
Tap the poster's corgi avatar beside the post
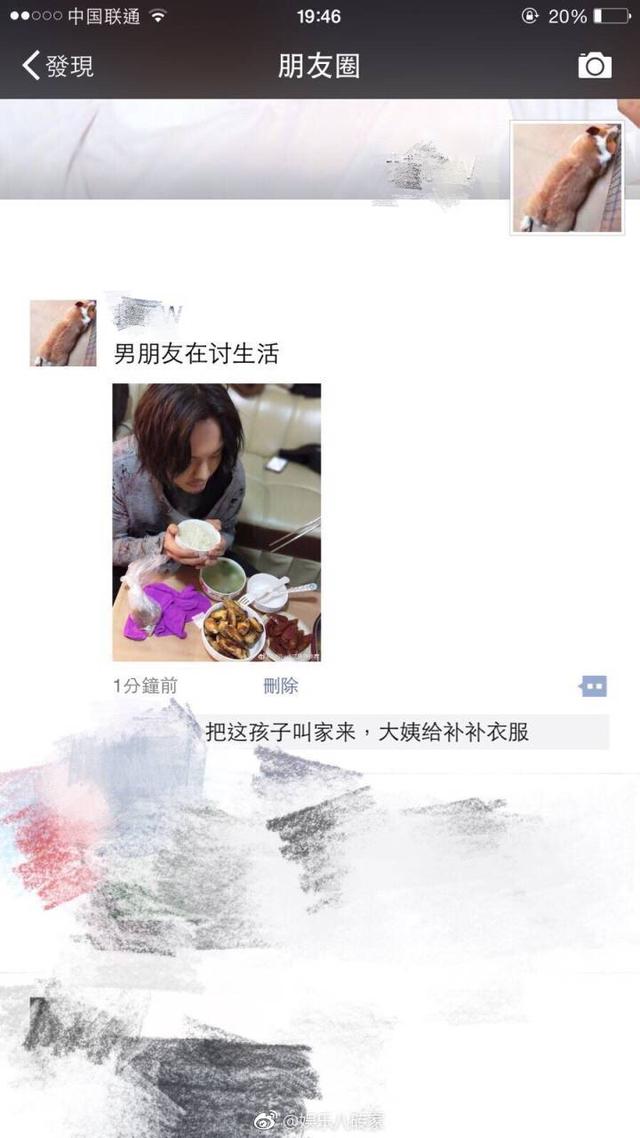click(x=63, y=333)
